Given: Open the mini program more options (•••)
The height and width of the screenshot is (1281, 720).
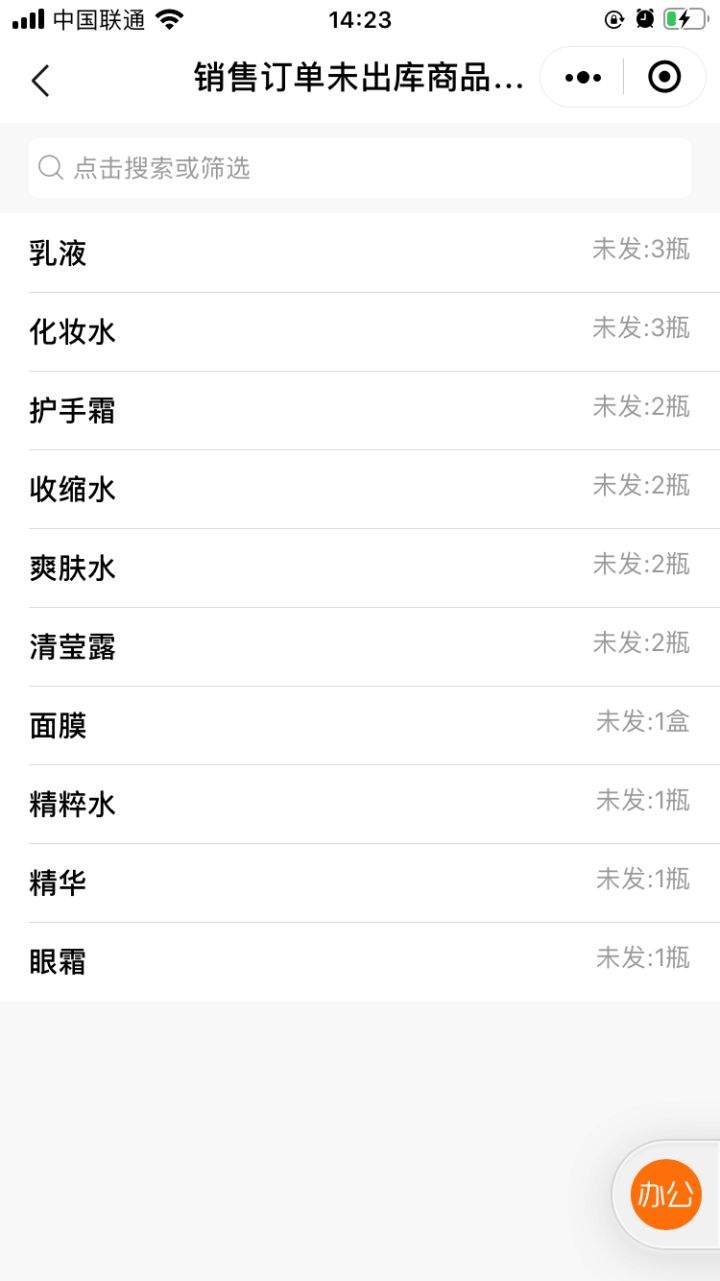Looking at the screenshot, I should [x=581, y=78].
